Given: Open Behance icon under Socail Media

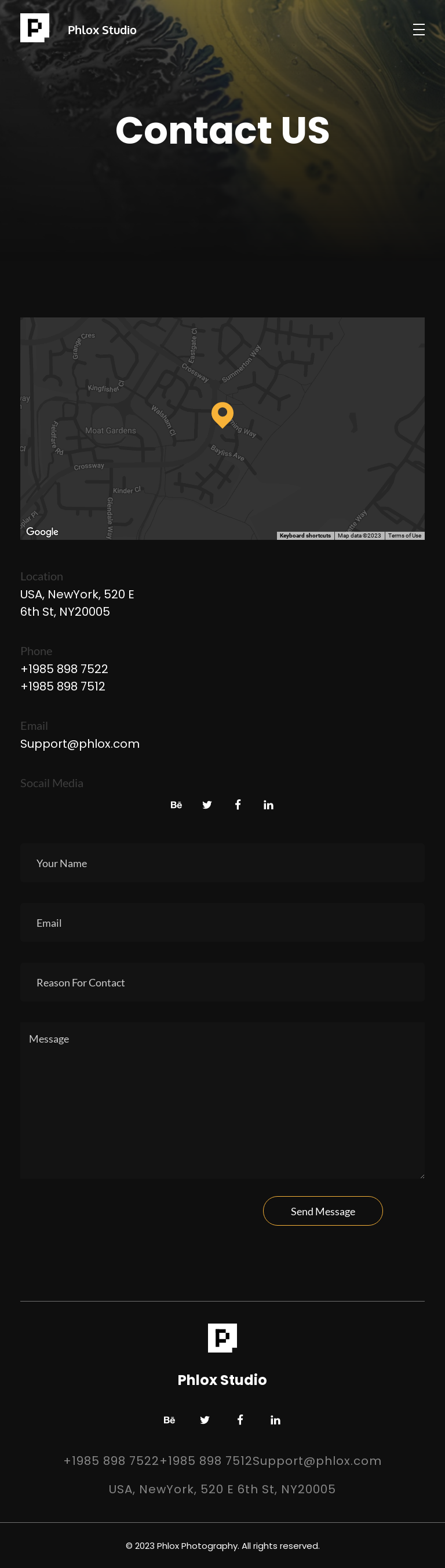Looking at the screenshot, I should coord(176,805).
